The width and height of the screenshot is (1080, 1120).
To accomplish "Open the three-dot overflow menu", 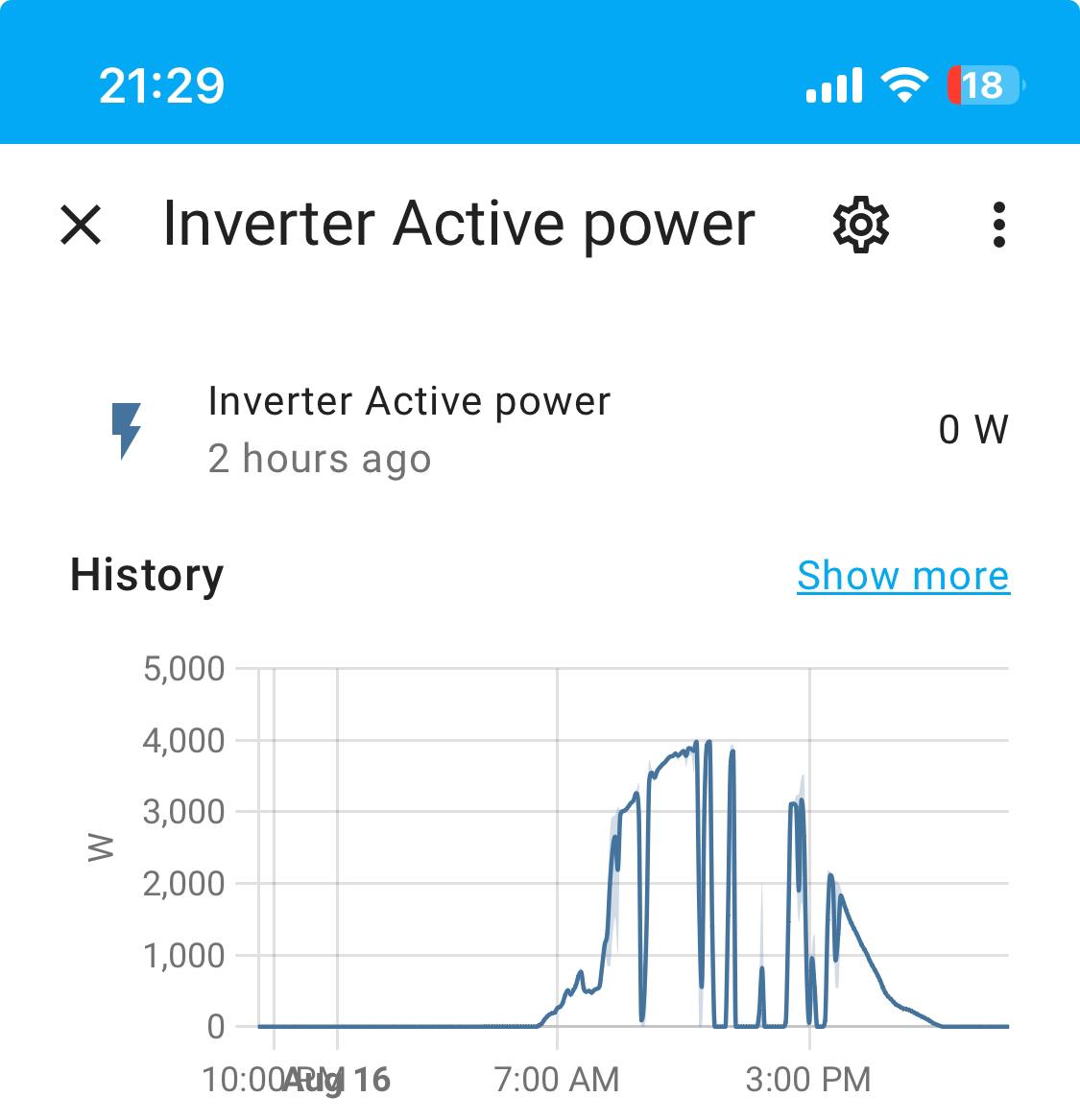I will click(x=999, y=225).
